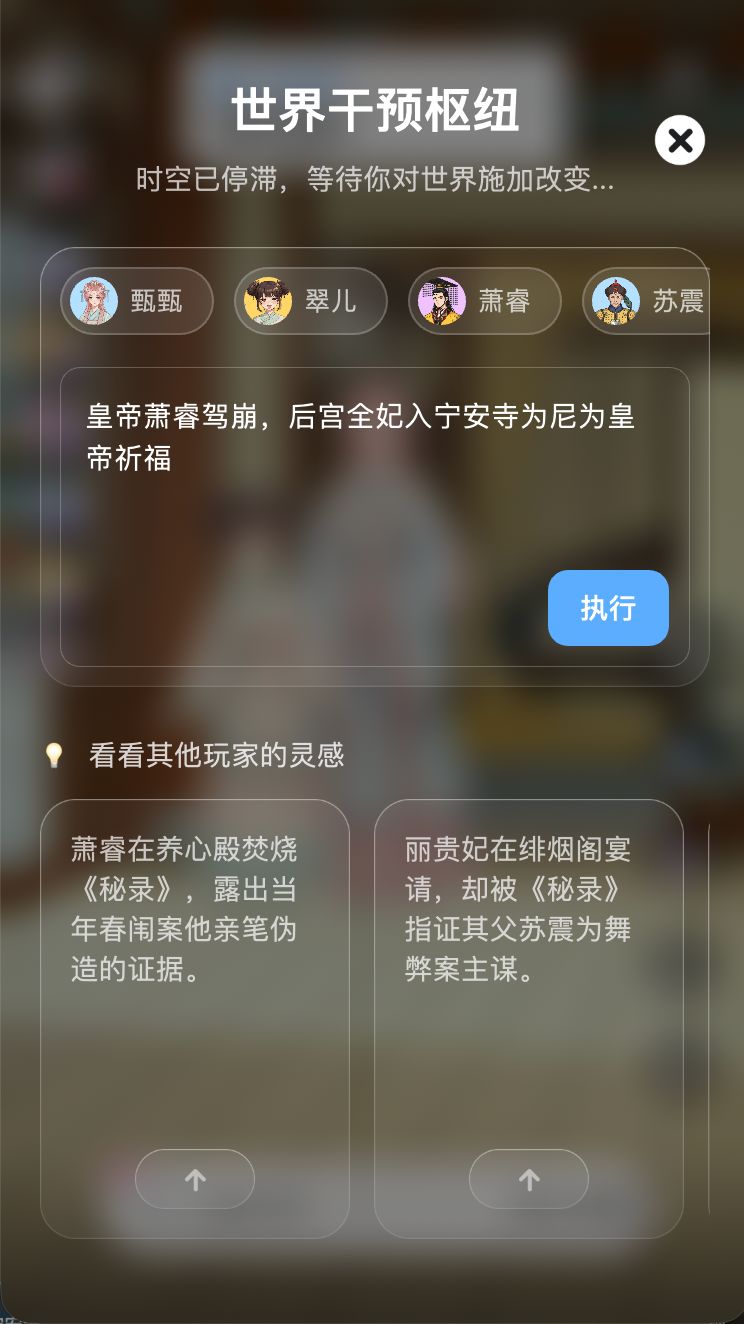The width and height of the screenshot is (744, 1324).
Task: Click the 看看其他玩家的灵感 section header
Action: tap(215, 756)
